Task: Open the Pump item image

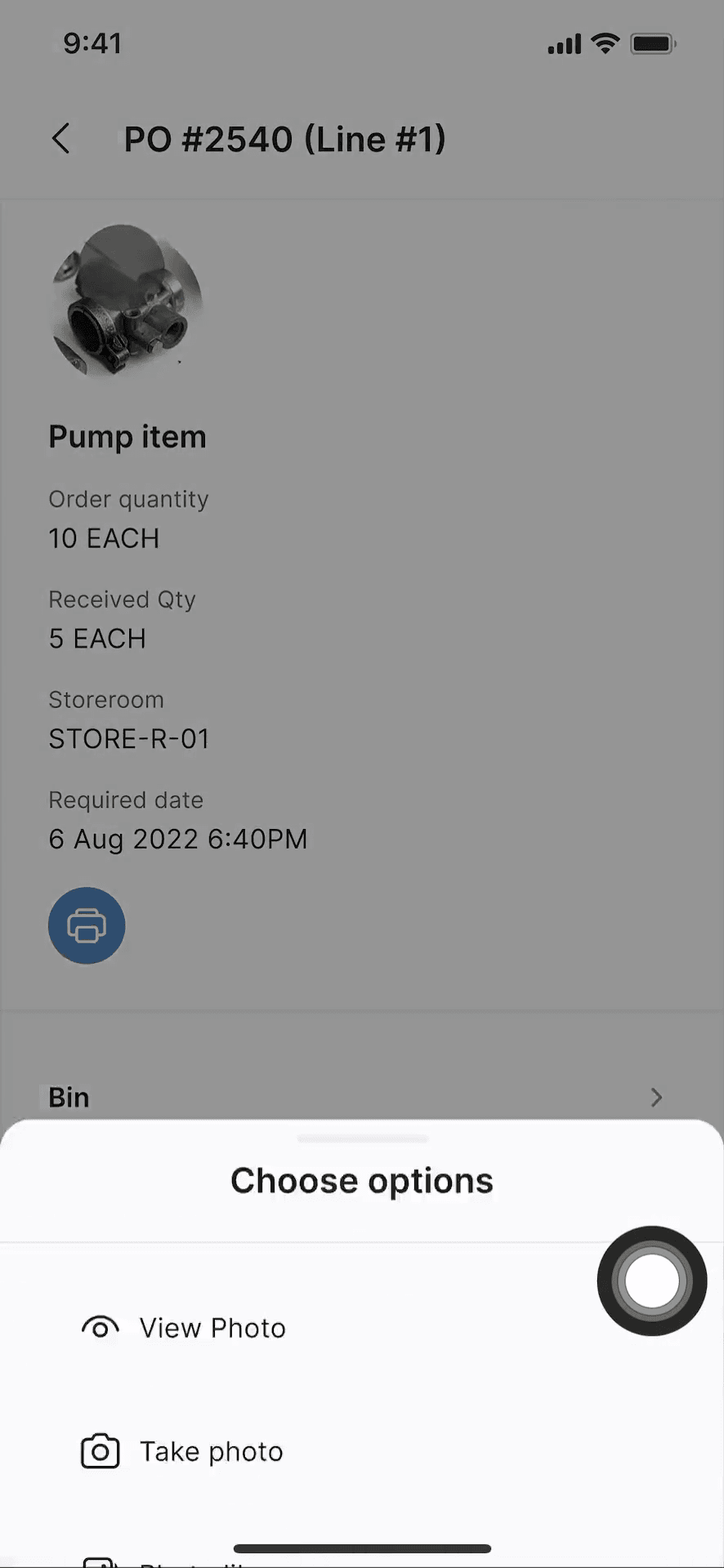Action: click(126, 301)
